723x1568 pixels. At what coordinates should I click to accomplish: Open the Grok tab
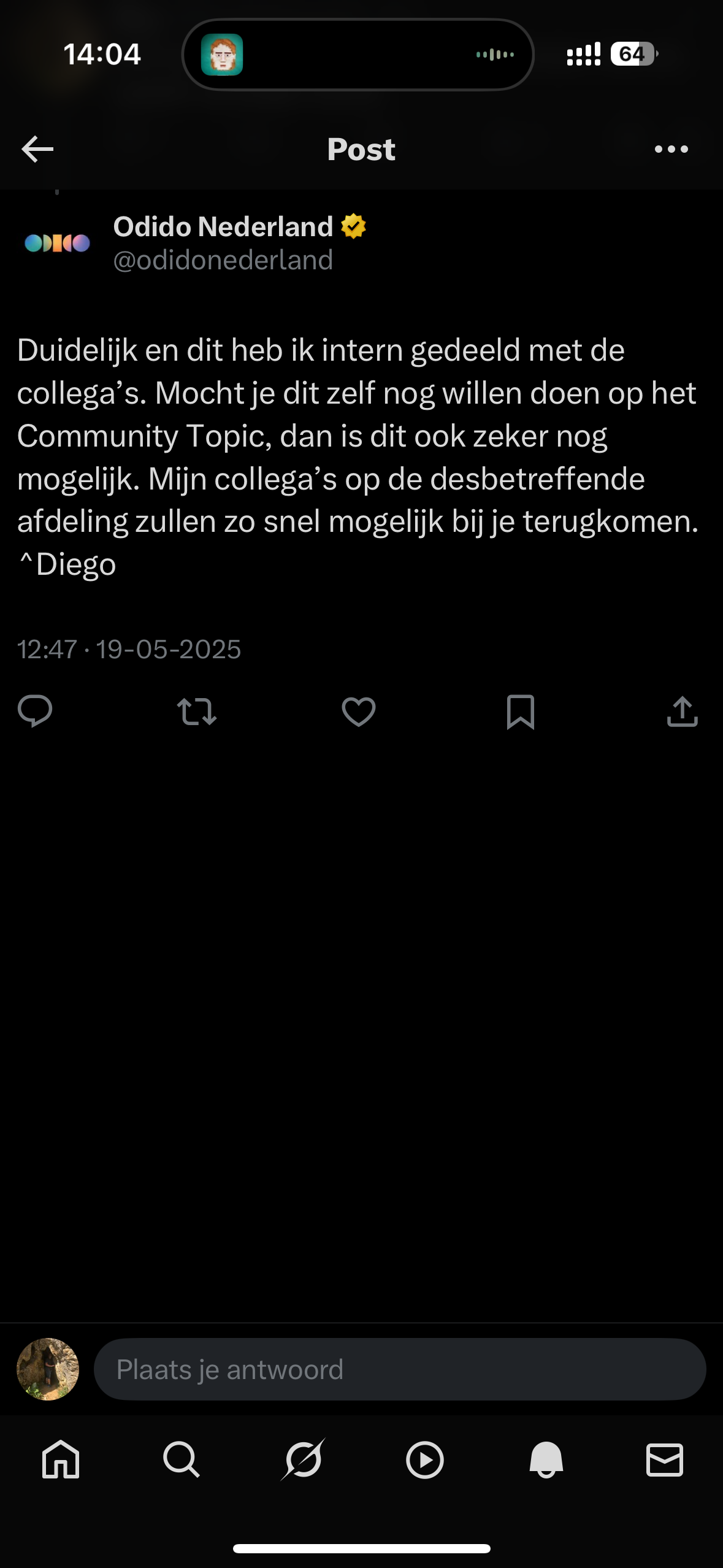(x=303, y=1459)
